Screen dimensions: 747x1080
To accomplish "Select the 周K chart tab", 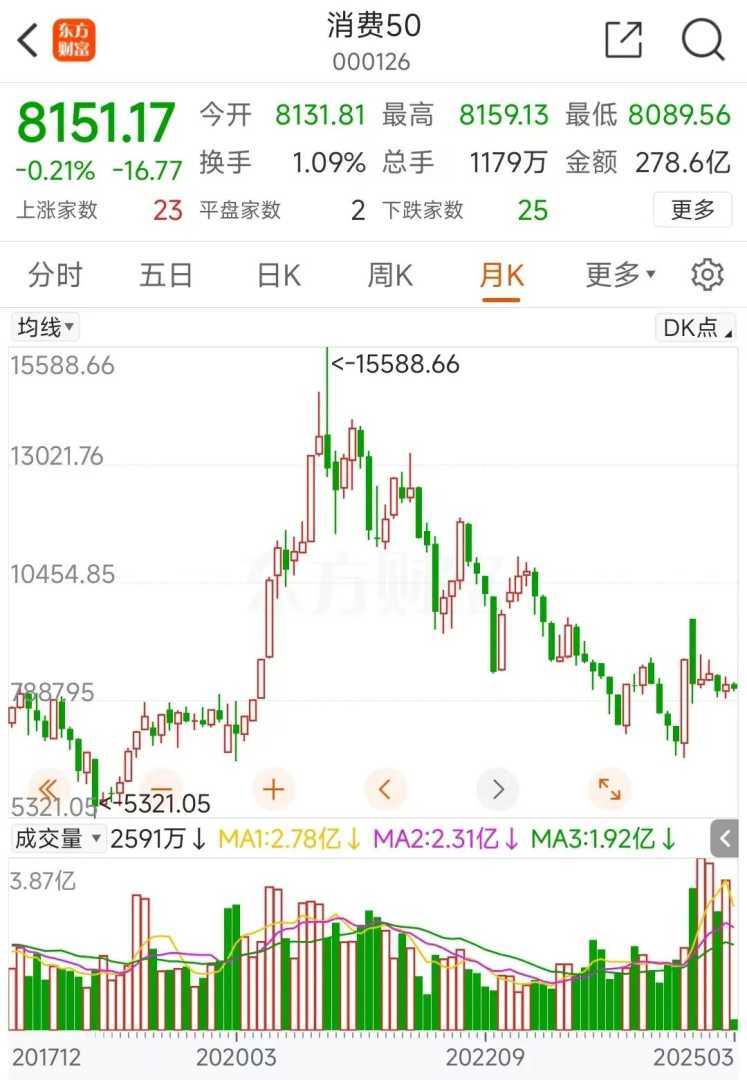I will point(390,275).
